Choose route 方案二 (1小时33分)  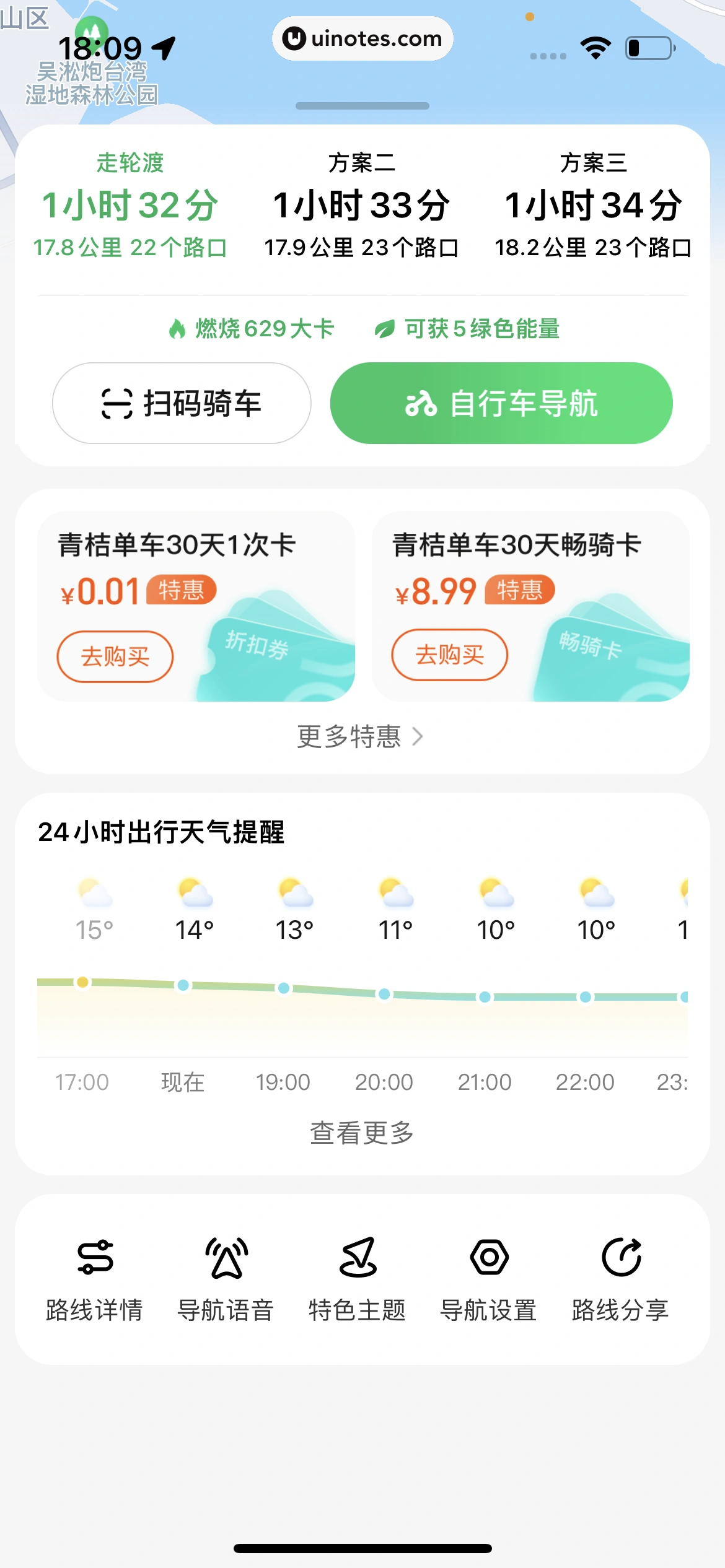pyautogui.click(x=362, y=206)
